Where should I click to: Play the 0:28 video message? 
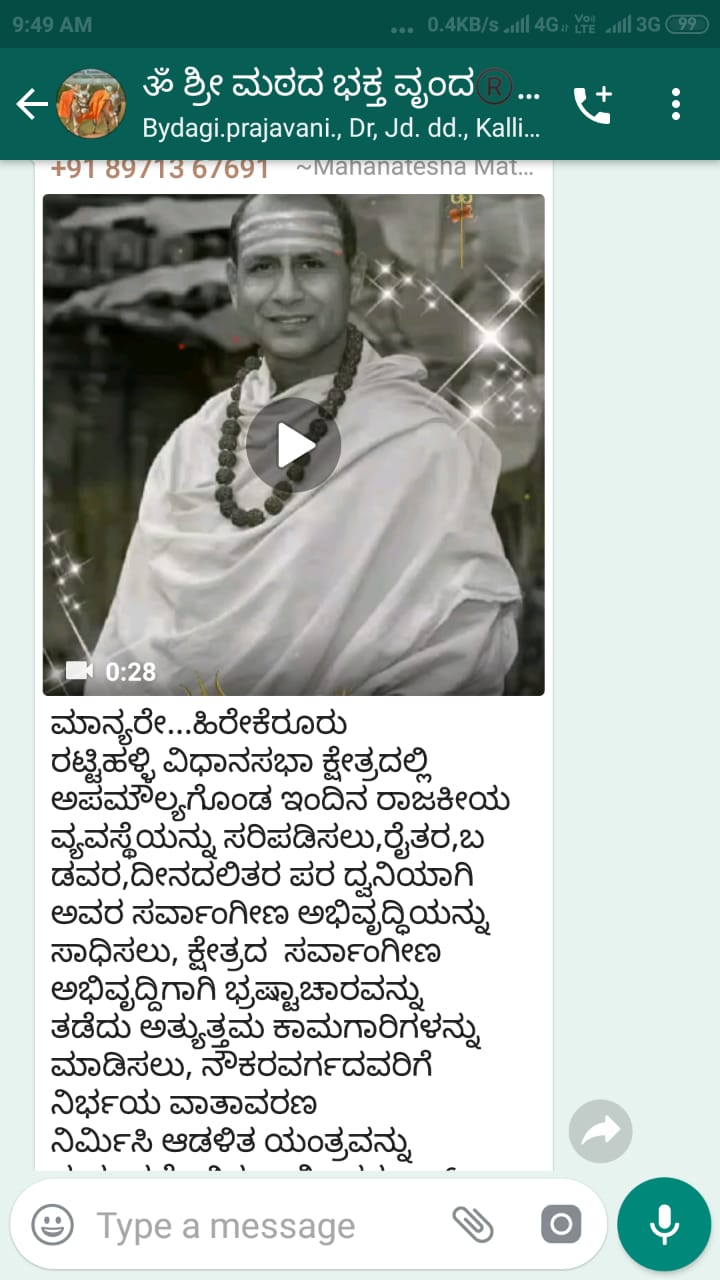tap(293, 445)
